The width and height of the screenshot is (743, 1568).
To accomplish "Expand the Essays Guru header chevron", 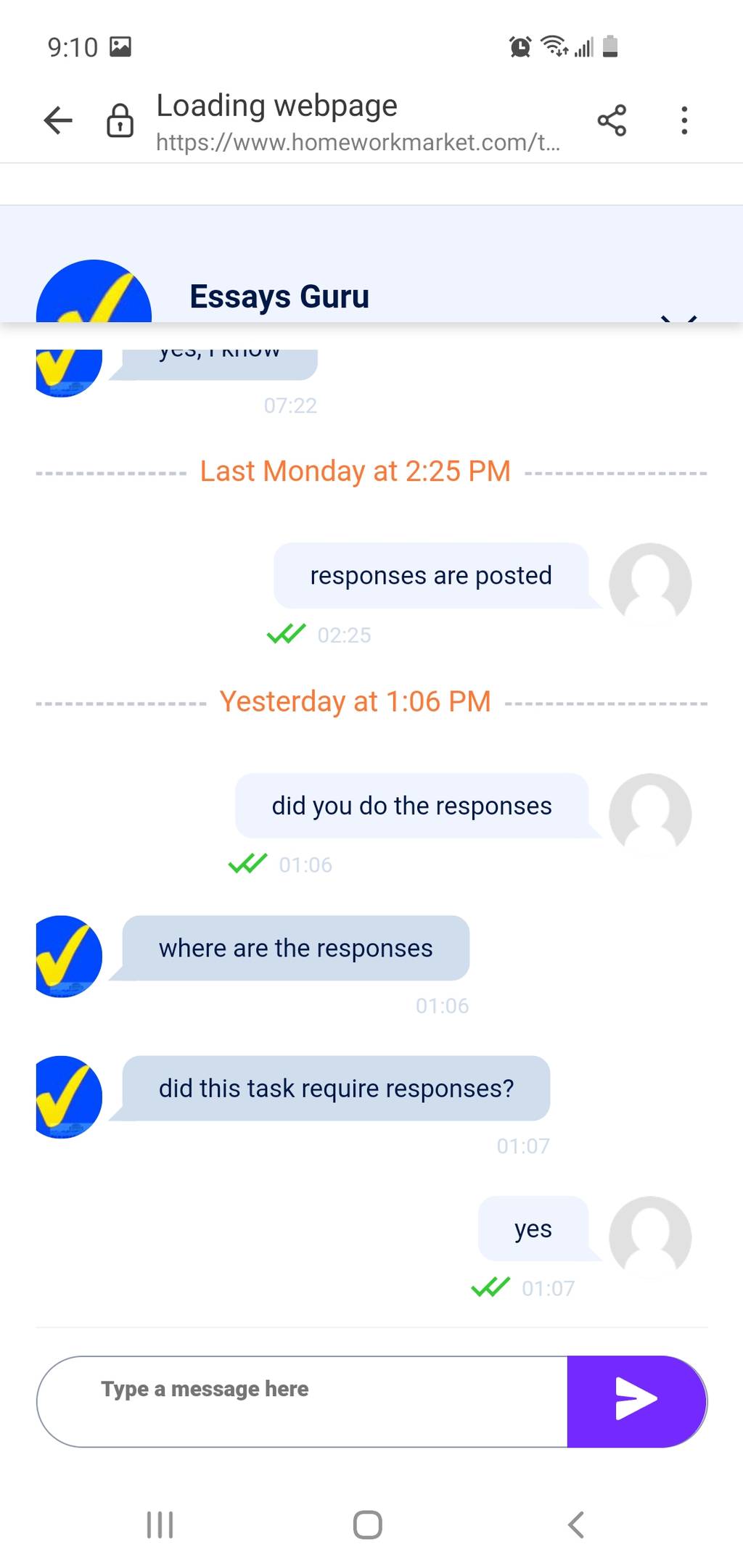I will (679, 318).
